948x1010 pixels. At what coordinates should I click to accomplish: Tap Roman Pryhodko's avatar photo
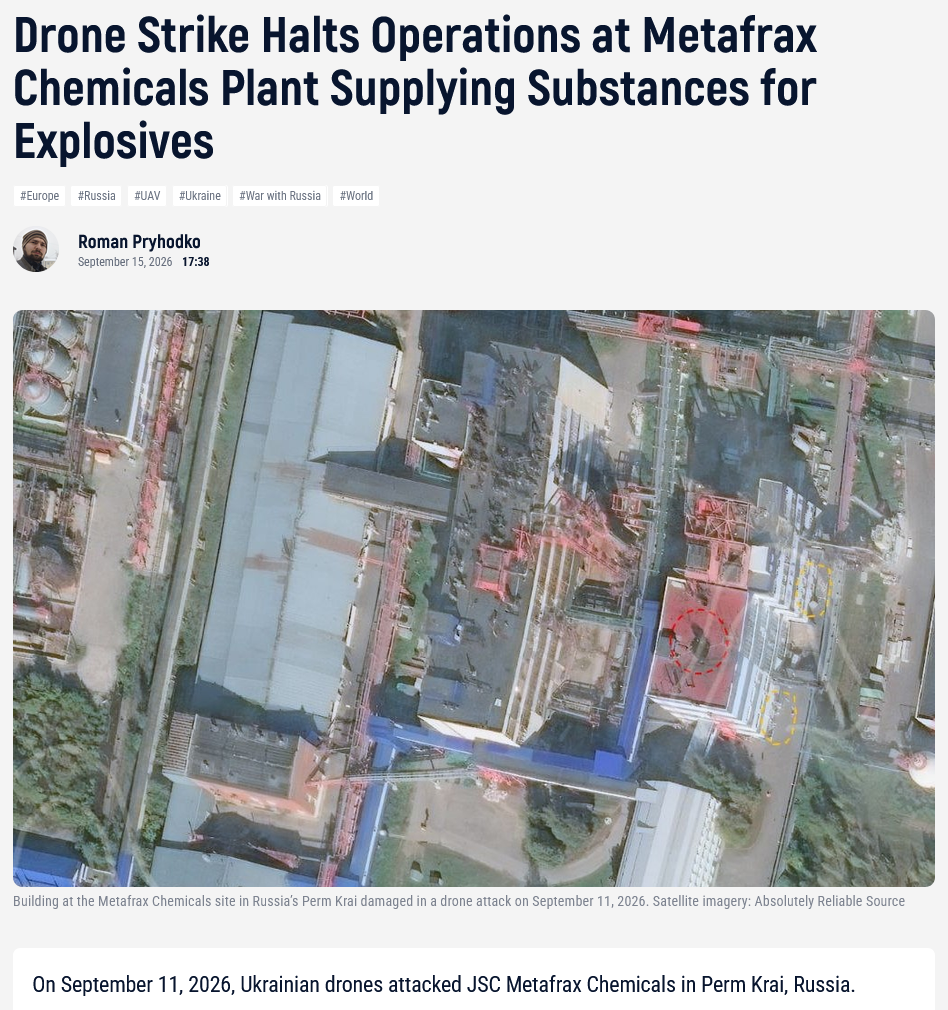click(35, 249)
